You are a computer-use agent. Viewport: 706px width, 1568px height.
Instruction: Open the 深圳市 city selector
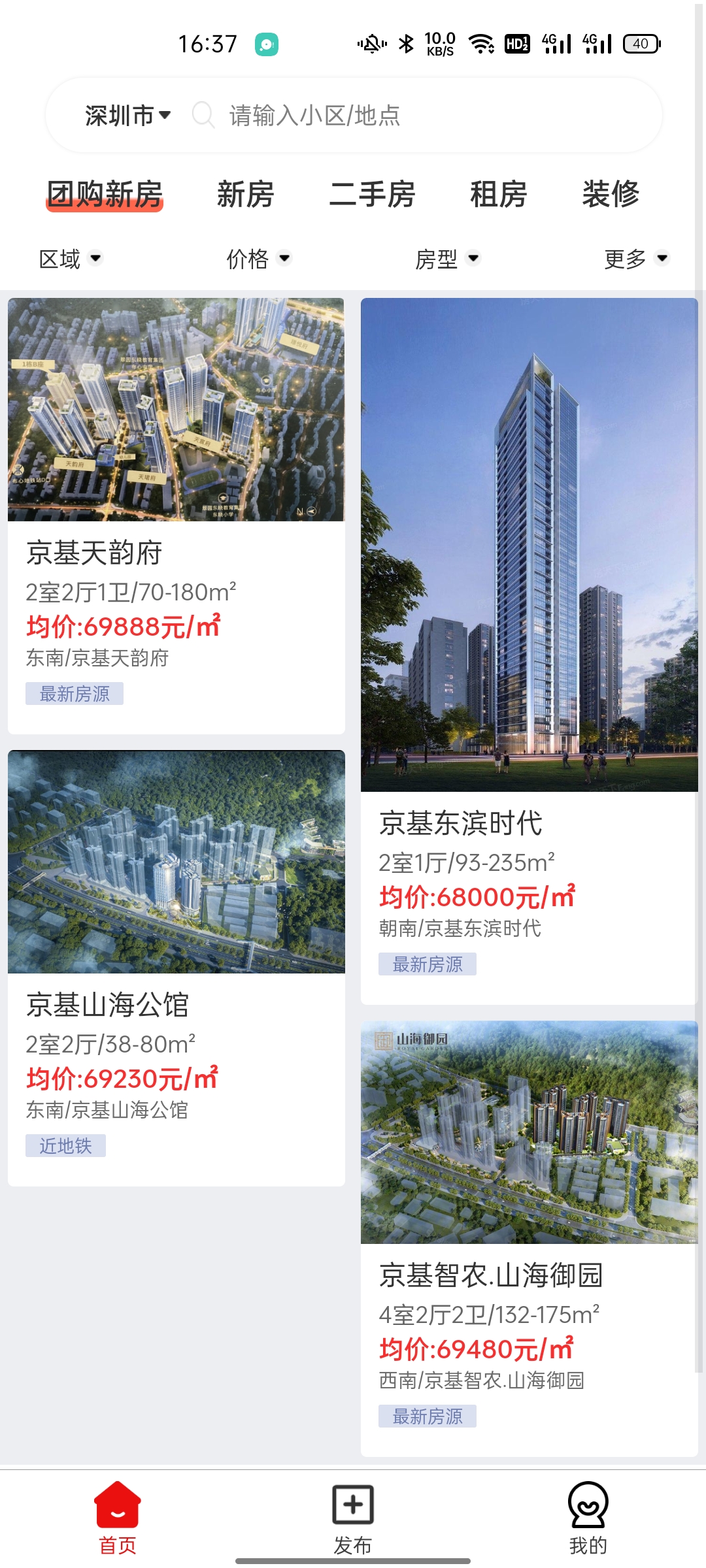(x=127, y=116)
